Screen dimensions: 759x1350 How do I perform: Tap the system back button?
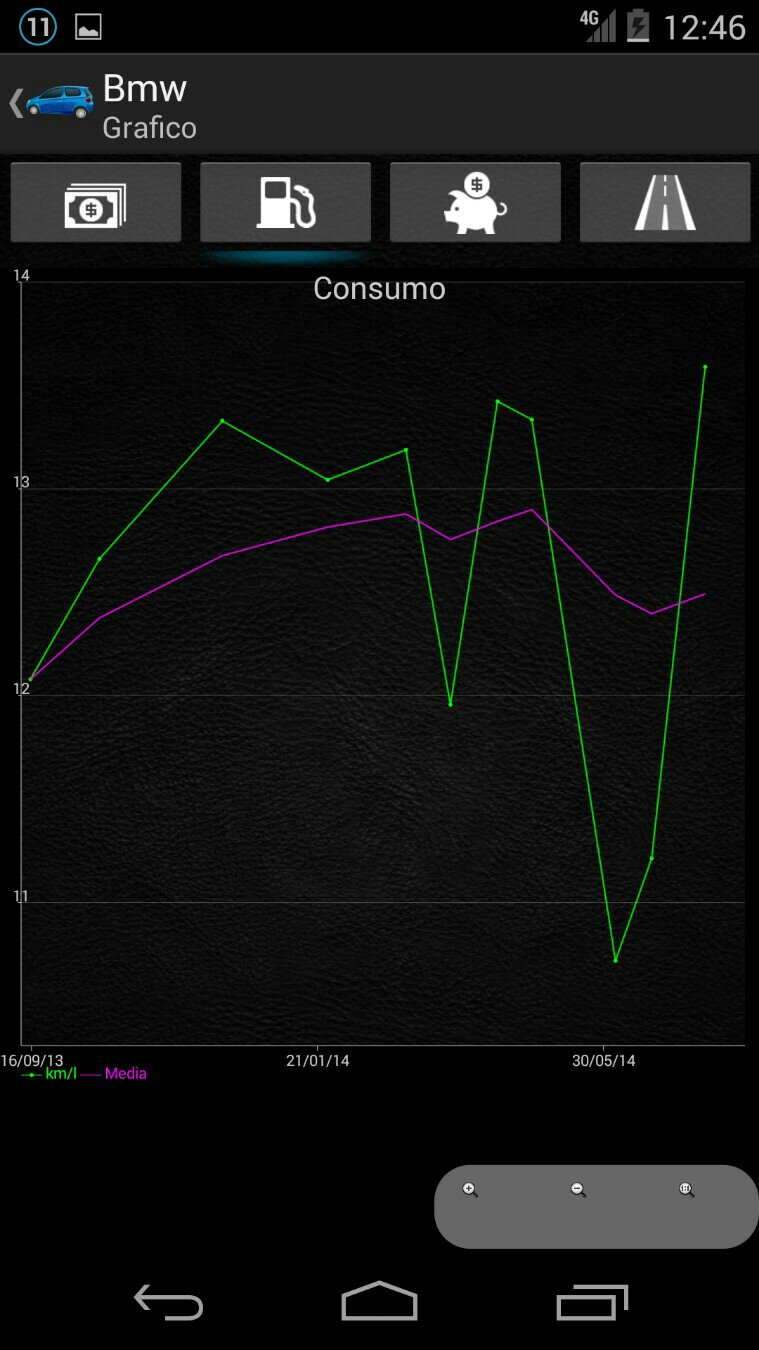coord(168,1302)
